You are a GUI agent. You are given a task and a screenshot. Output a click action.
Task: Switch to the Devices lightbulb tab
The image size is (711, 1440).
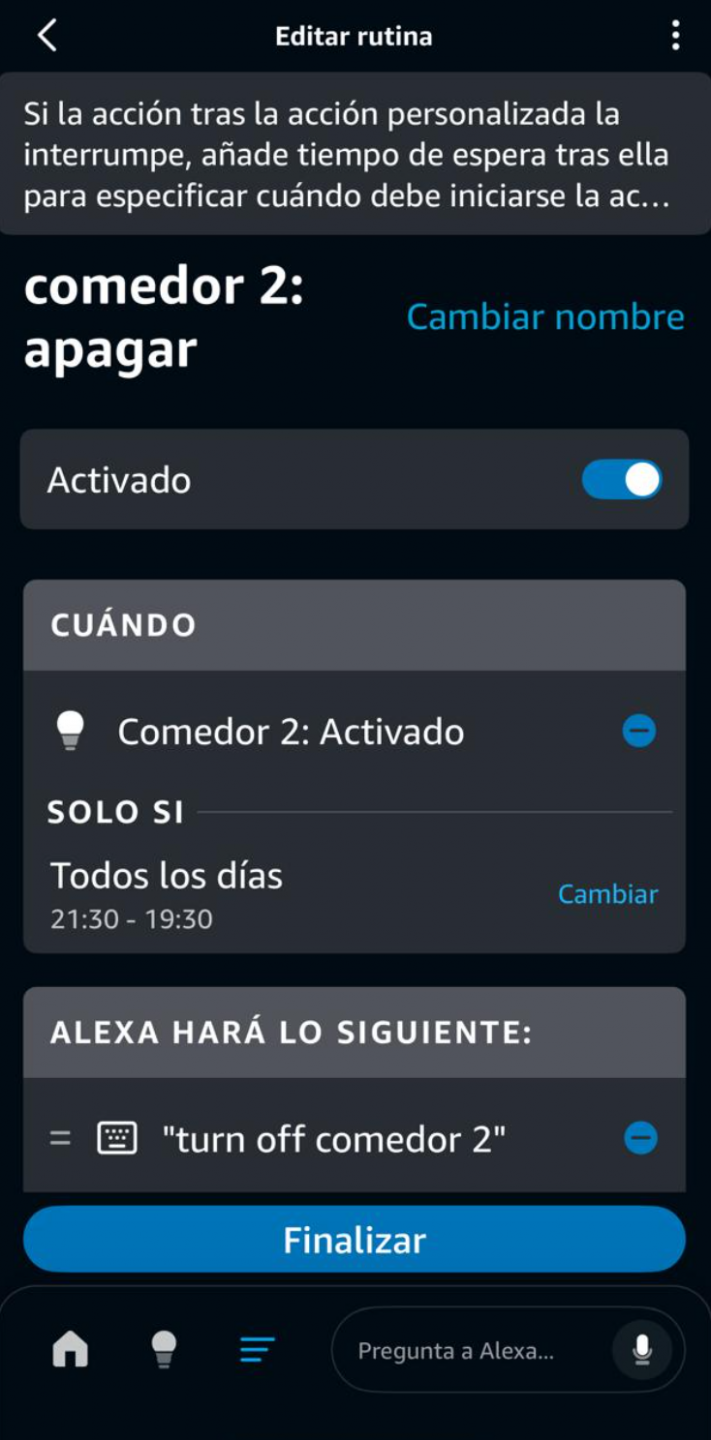click(x=164, y=1350)
